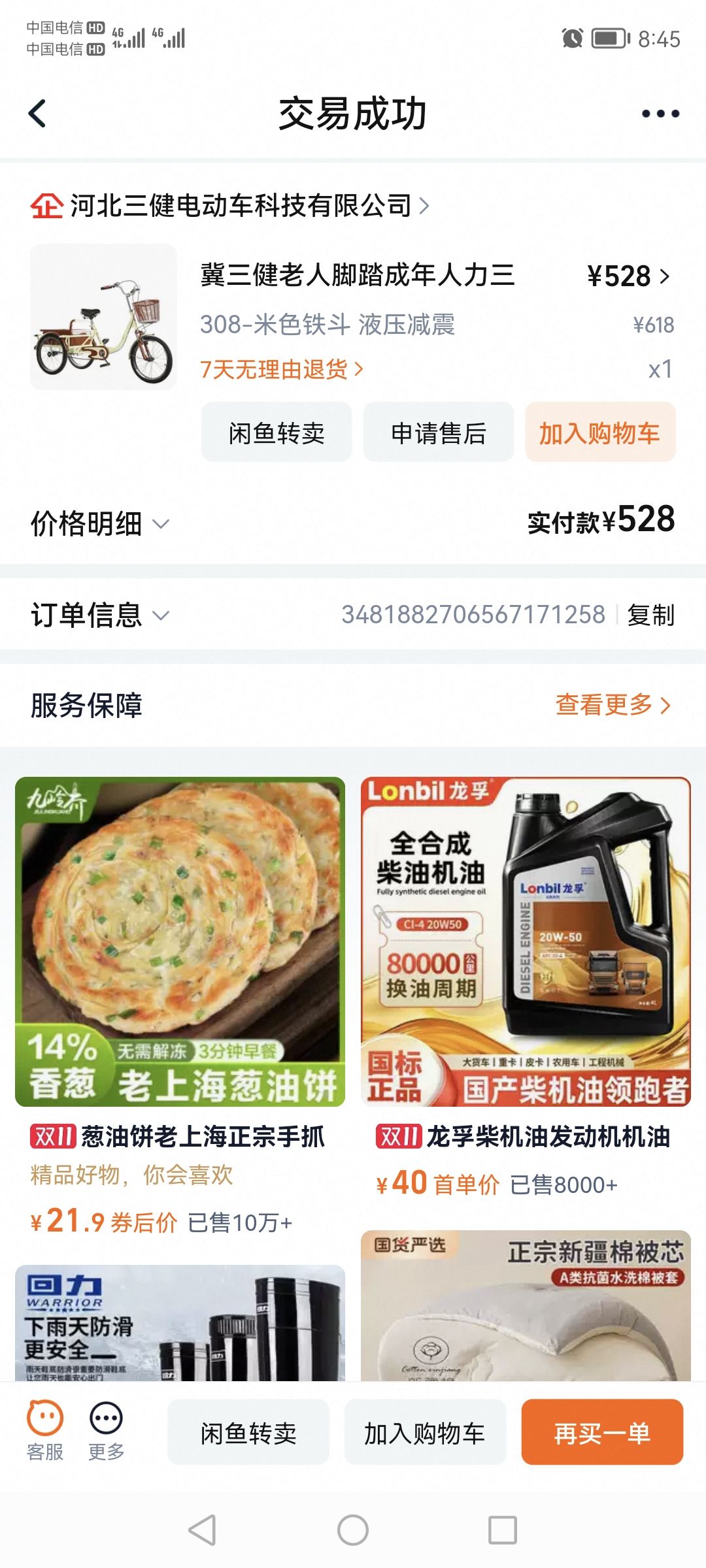Screen dimensions: 706x1568
Task: View the 正宗新疆棉被芯 product card
Action: coord(526,1307)
